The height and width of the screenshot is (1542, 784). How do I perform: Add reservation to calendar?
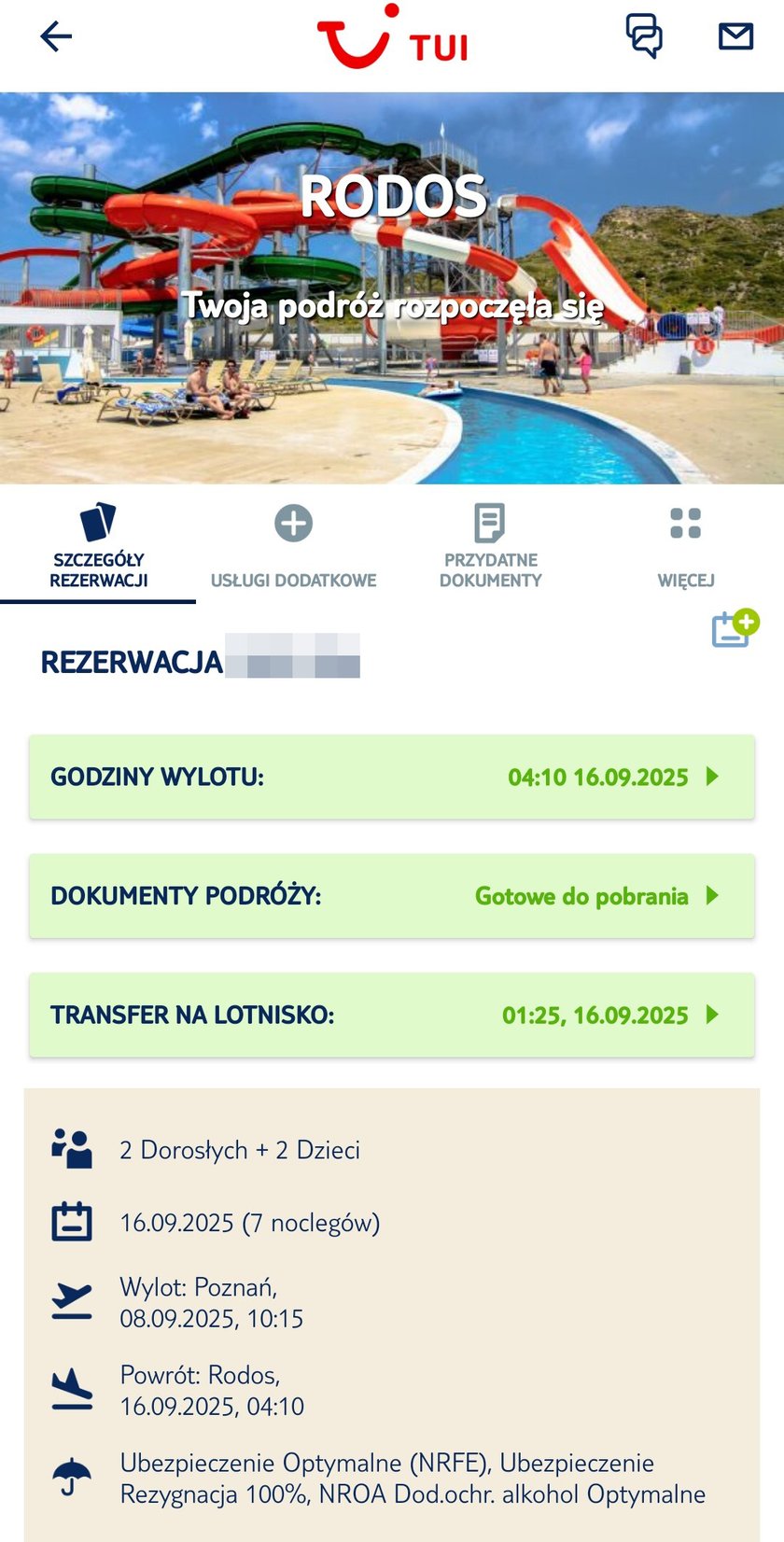(x=734, y=628)
